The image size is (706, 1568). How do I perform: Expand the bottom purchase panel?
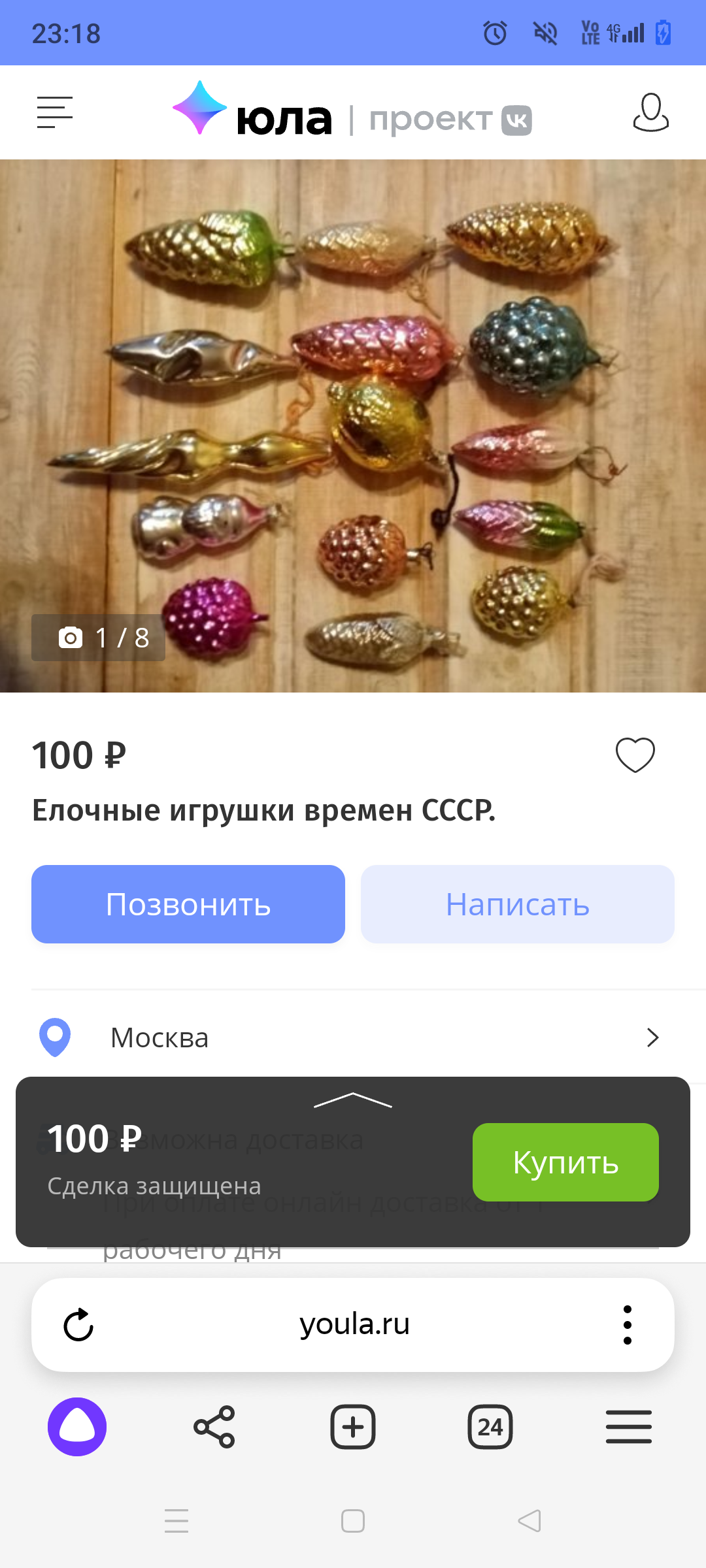[353, 1100]
